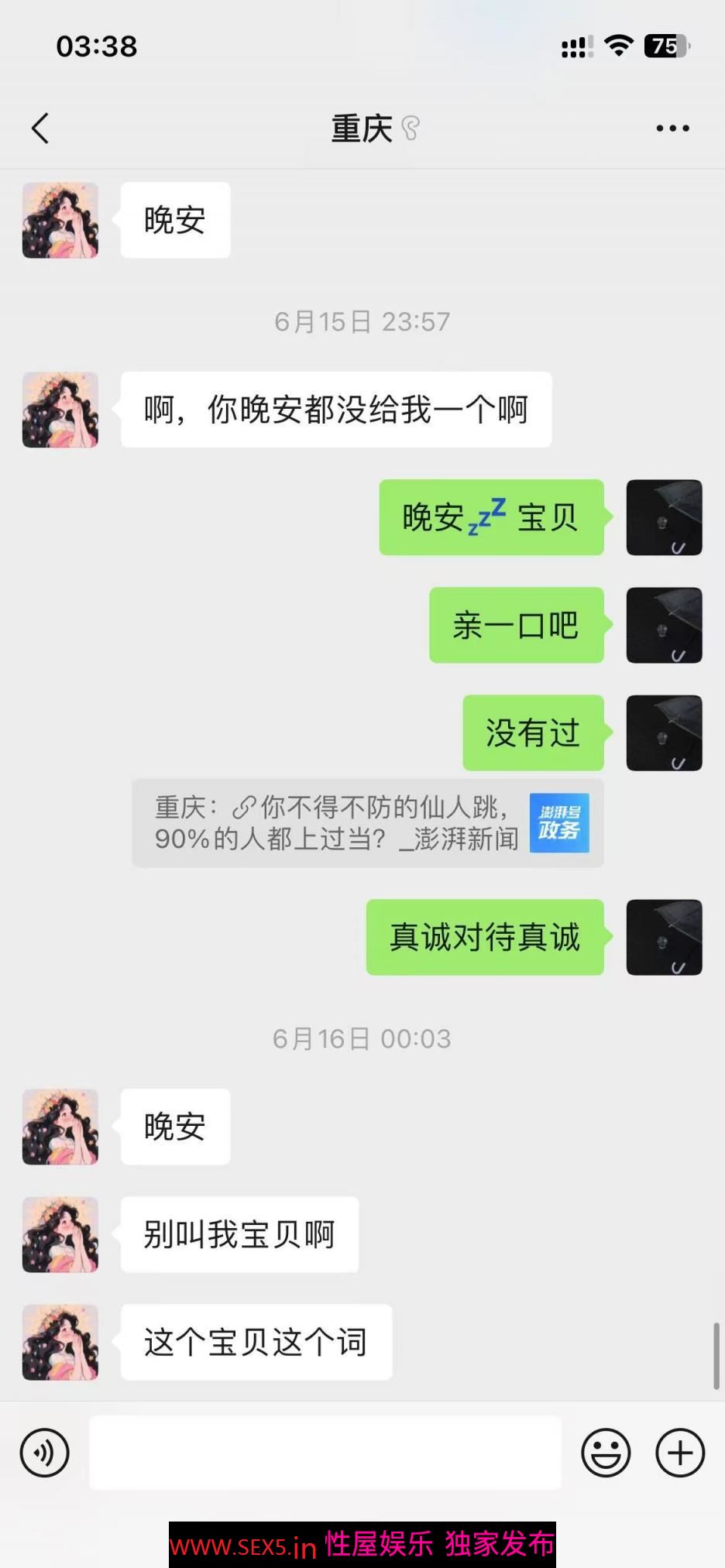Viewport: 725px width, 1568px height.
Task: Open the emoji sticker panel
Action: point(606,1453)
